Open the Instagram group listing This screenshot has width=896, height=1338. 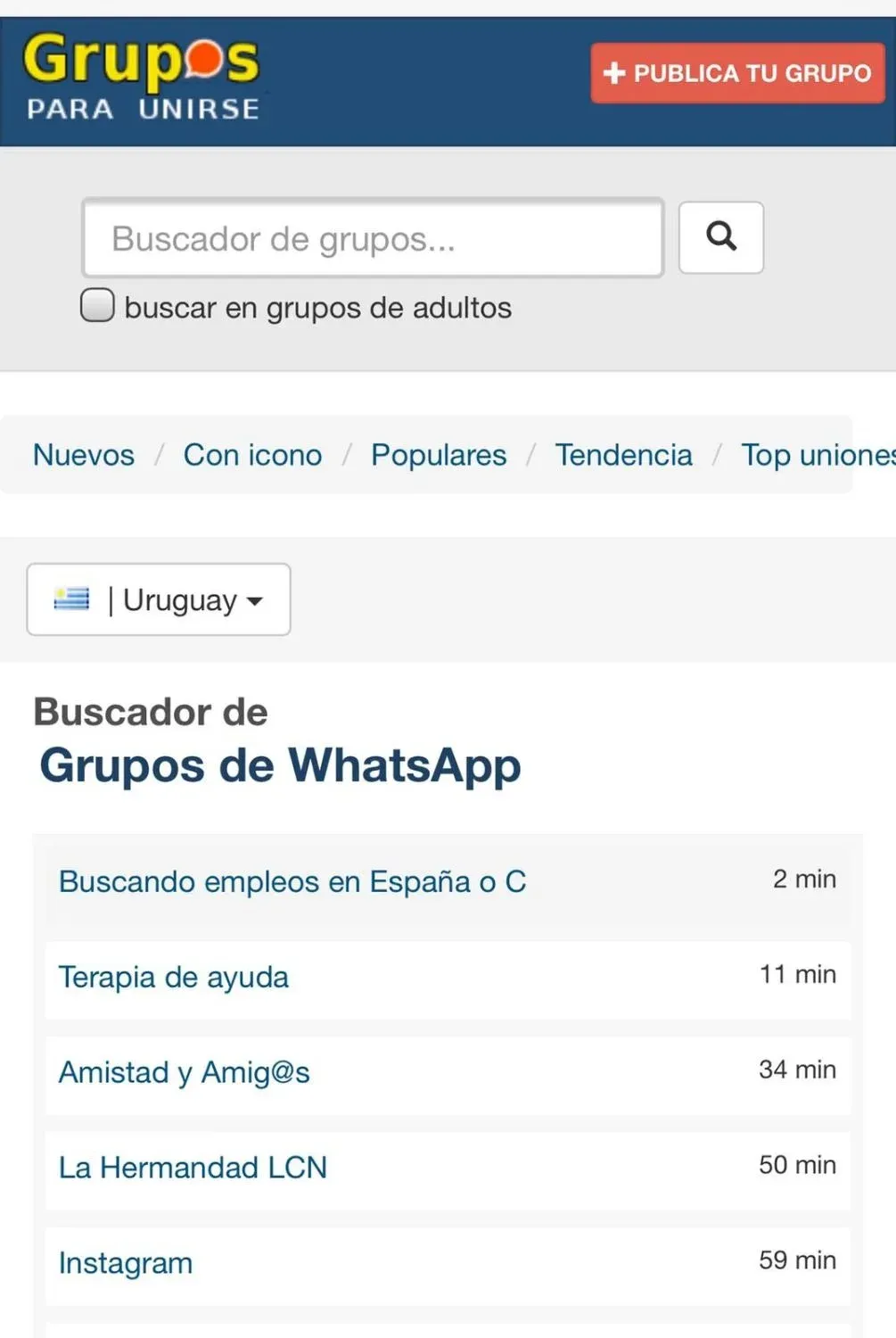(x=126, y=1263)
